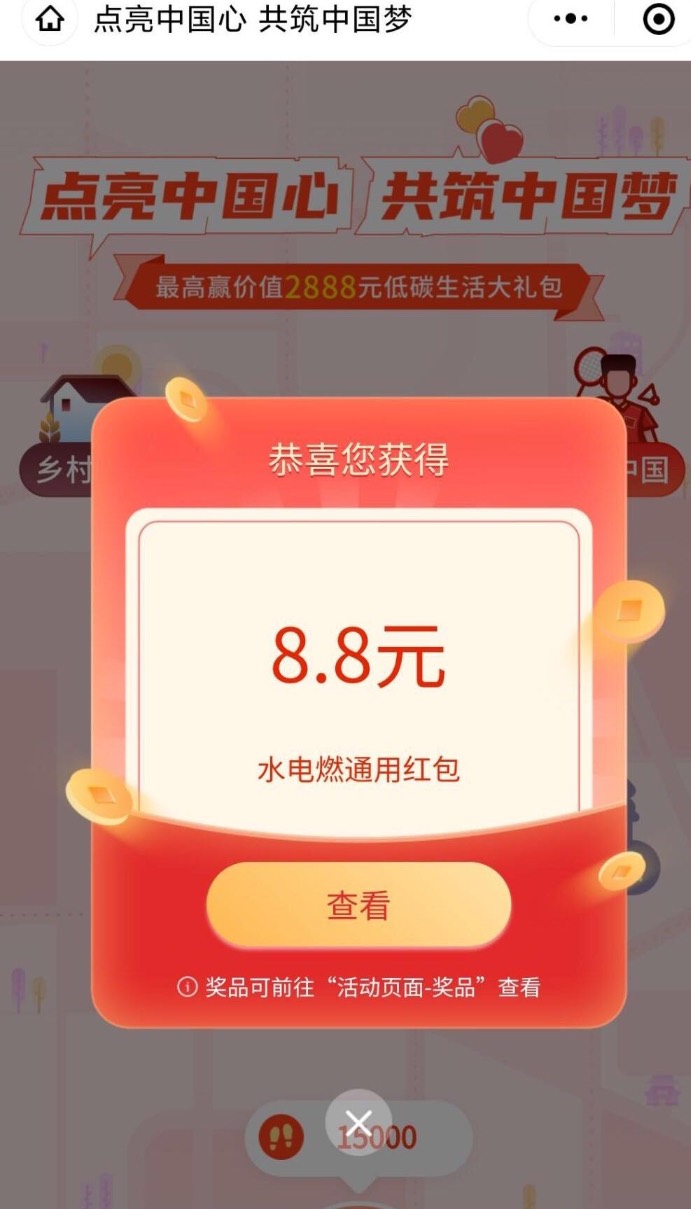Exit the mini program via circle button

tap(658, 19)
